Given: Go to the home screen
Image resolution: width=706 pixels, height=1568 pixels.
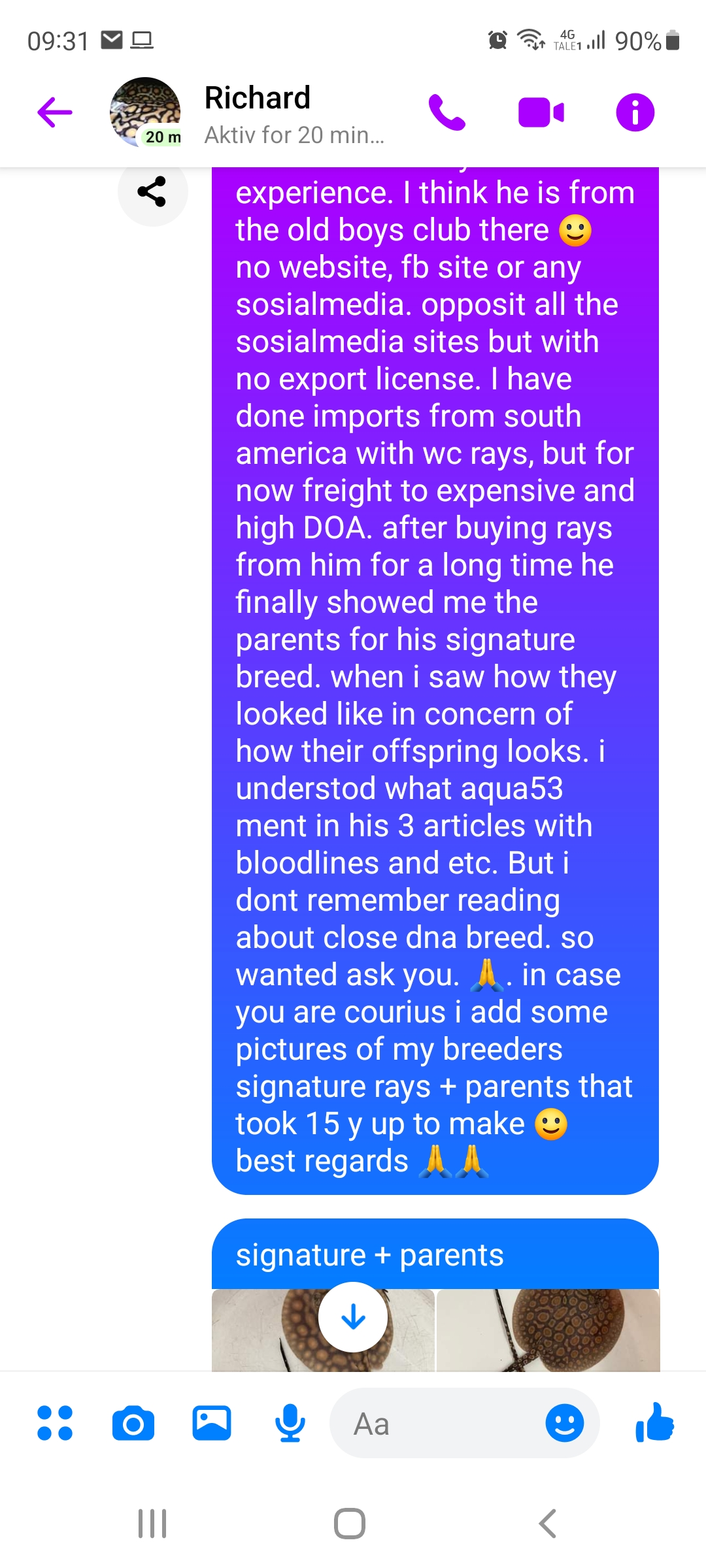Looking at the screenshot, I should pyautogui.click(x=350, y=1524).
